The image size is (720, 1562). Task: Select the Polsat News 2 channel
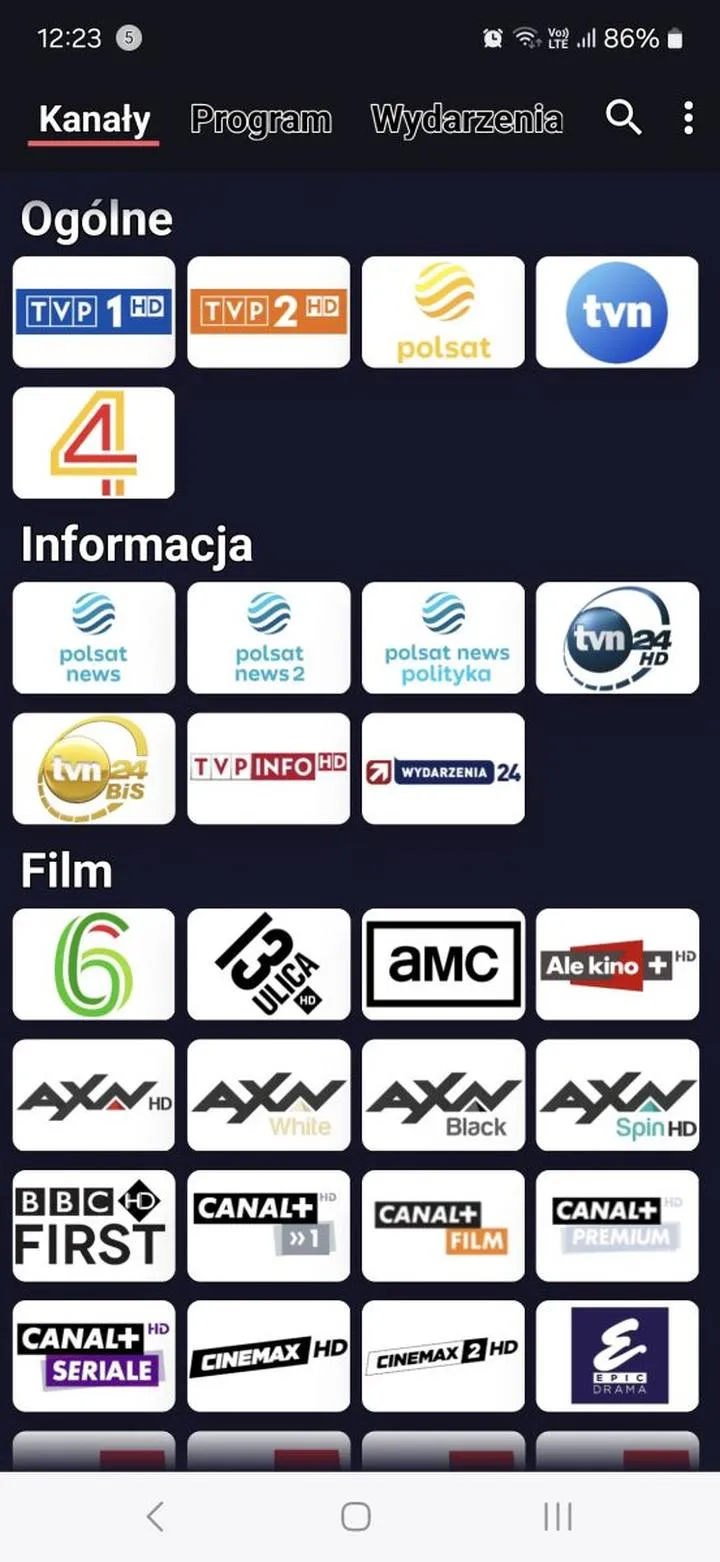coord(268,638)
